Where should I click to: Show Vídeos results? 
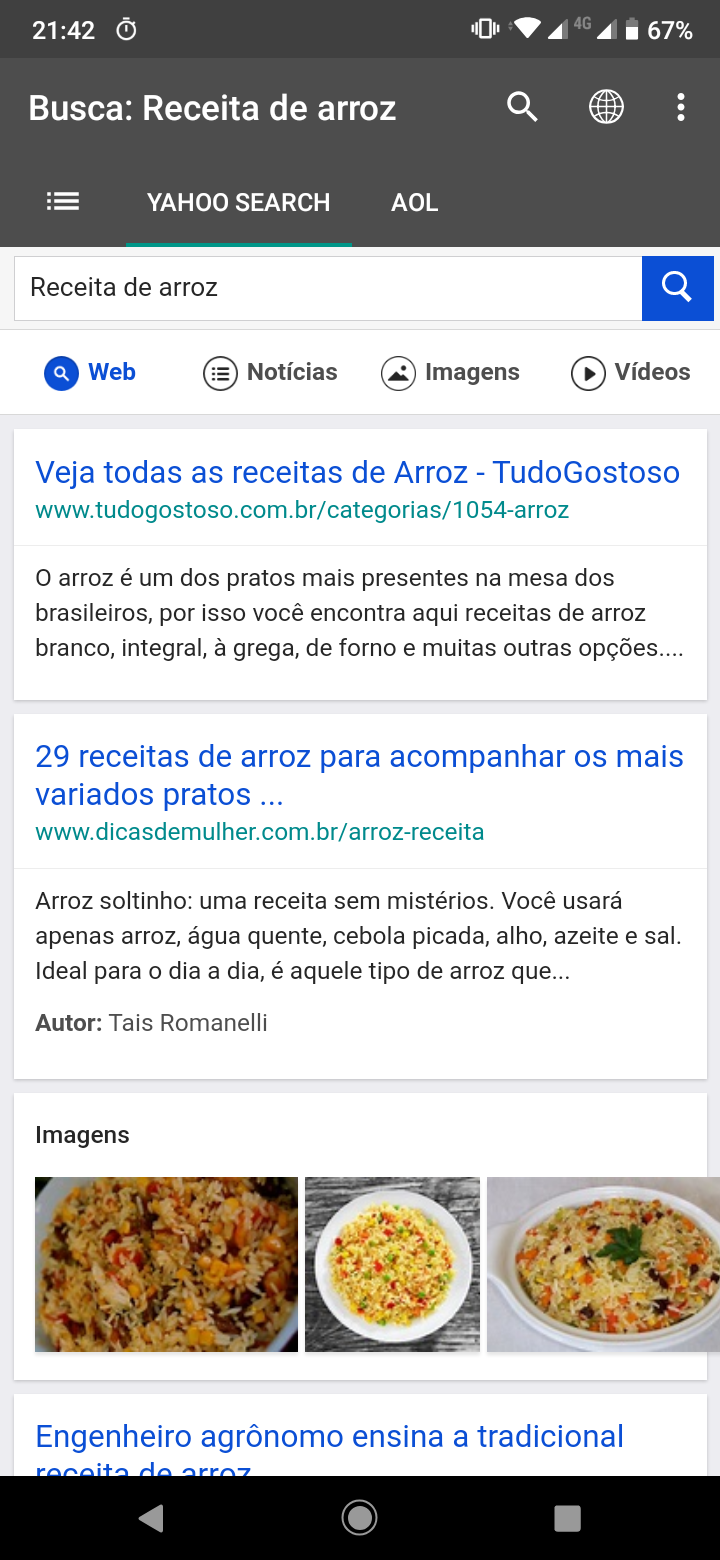click(631, 373)
